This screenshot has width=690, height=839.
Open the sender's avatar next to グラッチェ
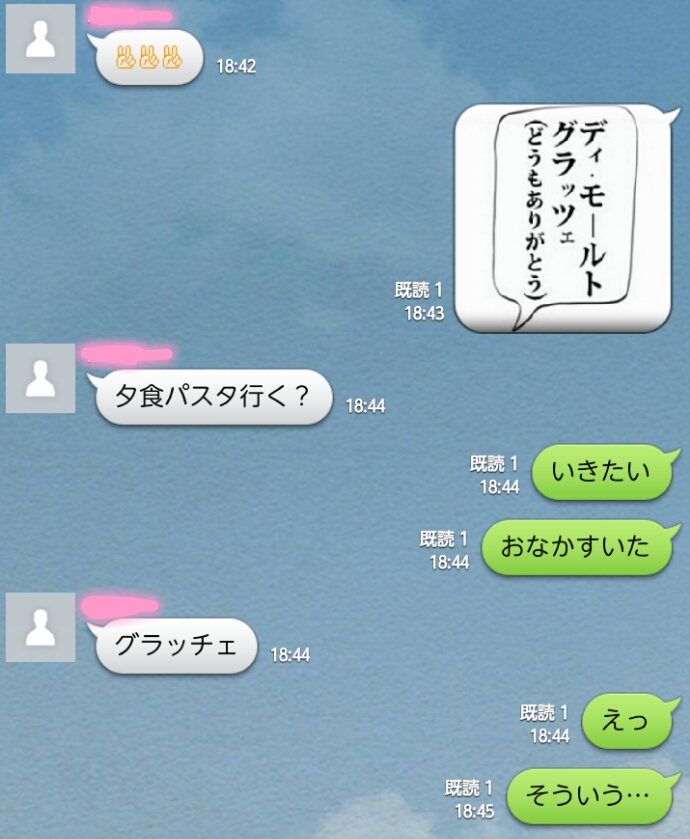click(40, 627)
